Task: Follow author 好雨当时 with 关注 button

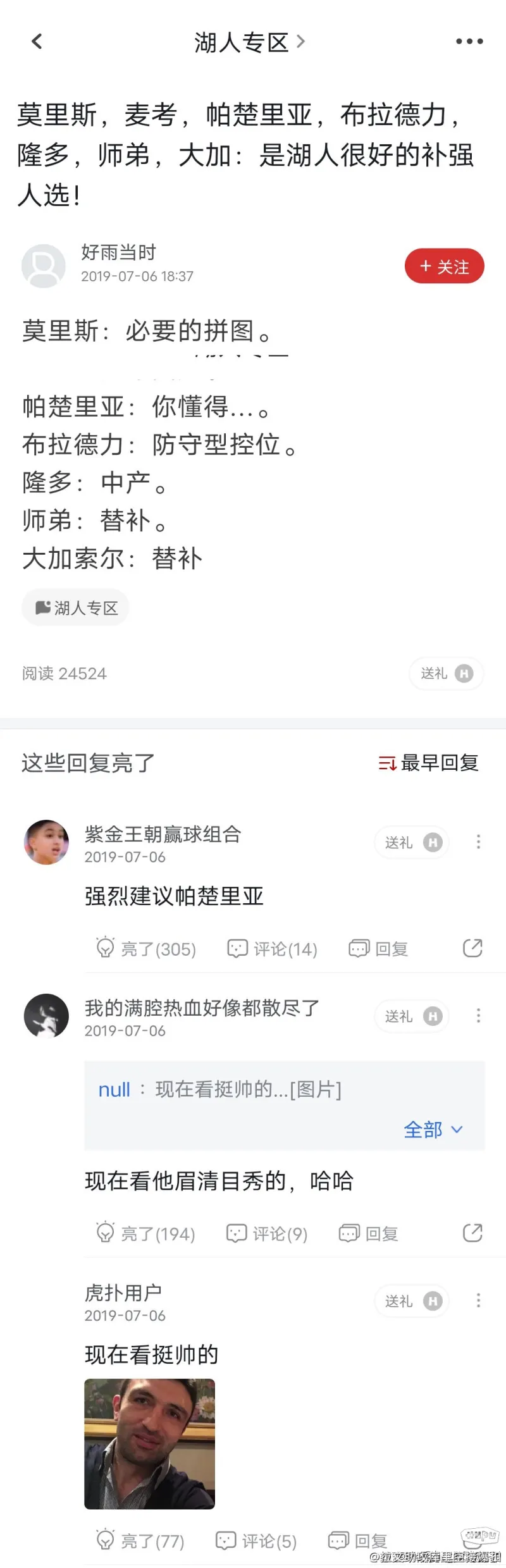Action: coord(444,266)
